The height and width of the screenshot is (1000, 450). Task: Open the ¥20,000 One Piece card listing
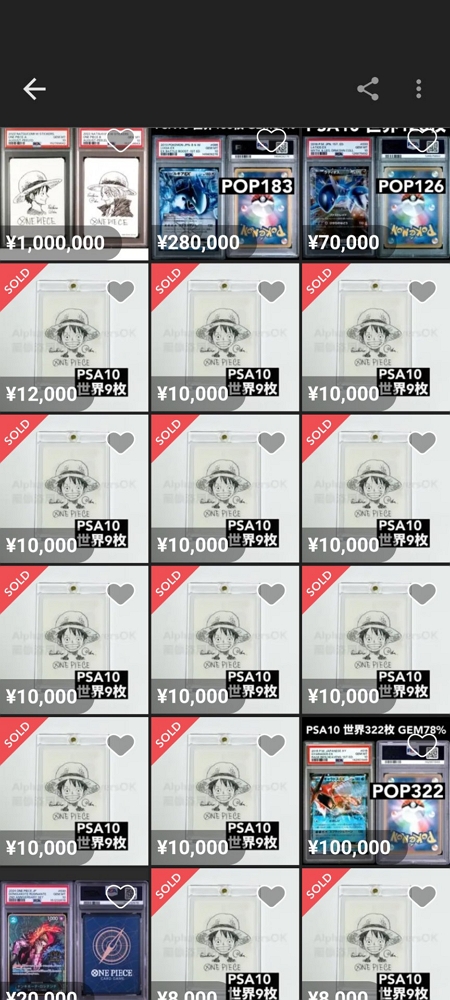pyautogui.click(x=74, y=934)
